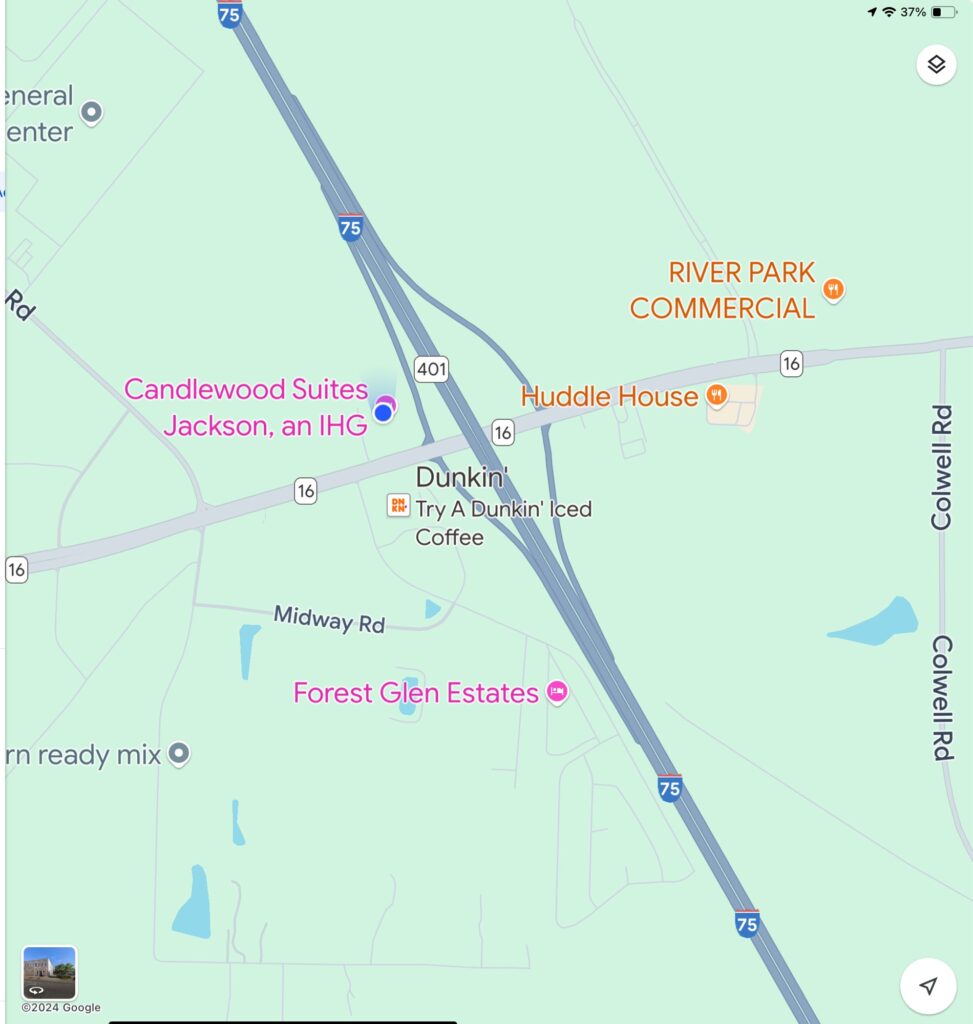Select the ready mix business pin
This screenshot has height=1024, width=973.
point(179,753)
